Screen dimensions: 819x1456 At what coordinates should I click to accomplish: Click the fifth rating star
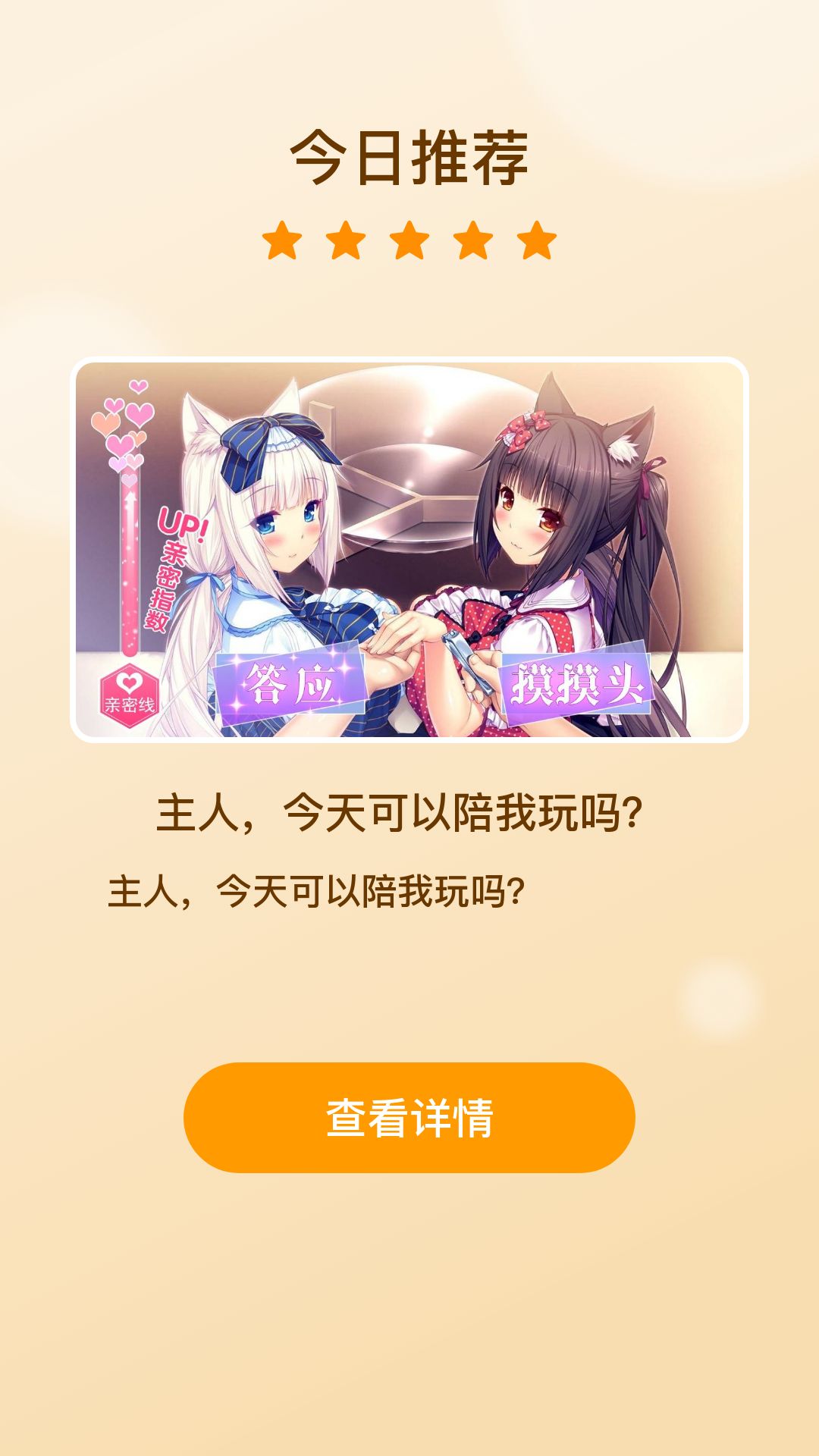coord(535,240)
